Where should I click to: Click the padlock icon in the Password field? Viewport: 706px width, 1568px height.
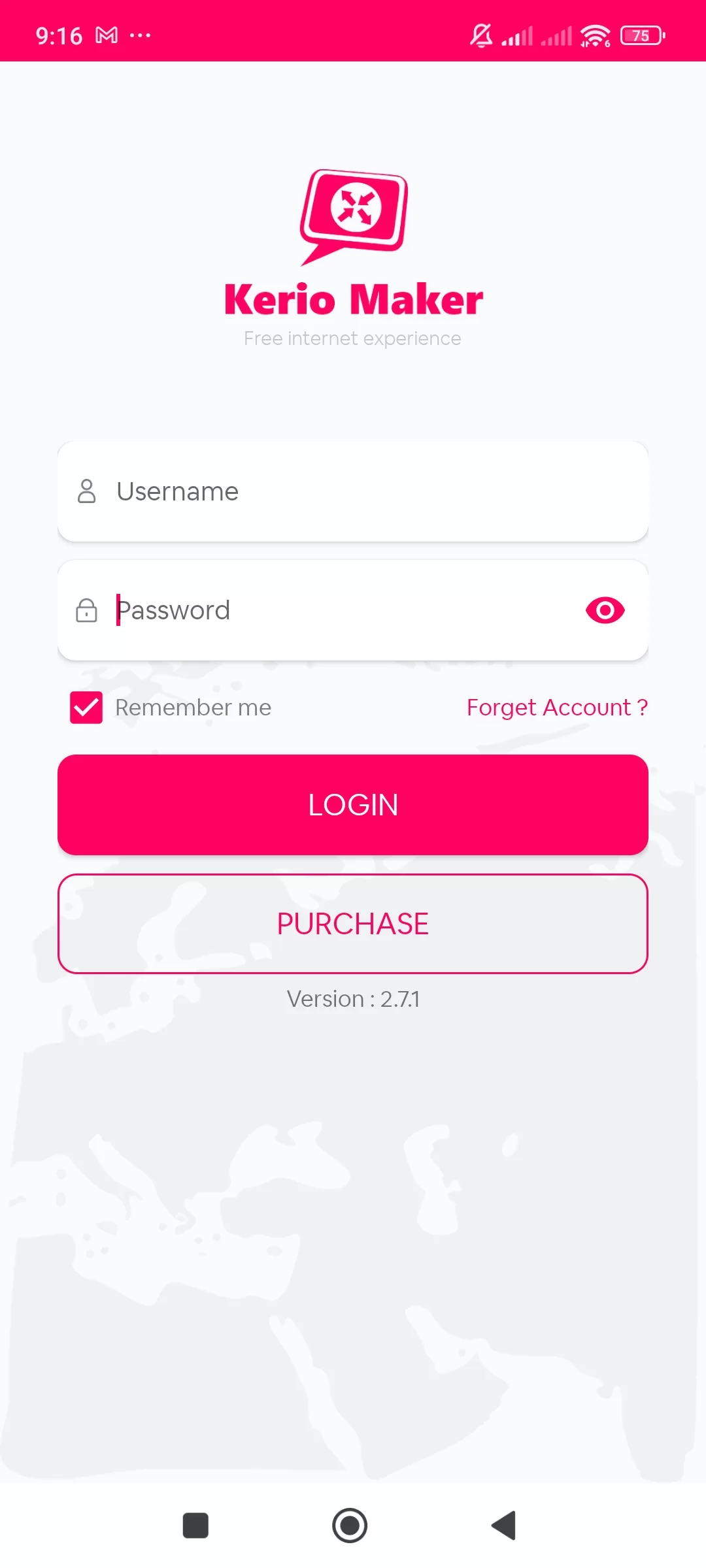pyautogui.click(x=86, y=610)
